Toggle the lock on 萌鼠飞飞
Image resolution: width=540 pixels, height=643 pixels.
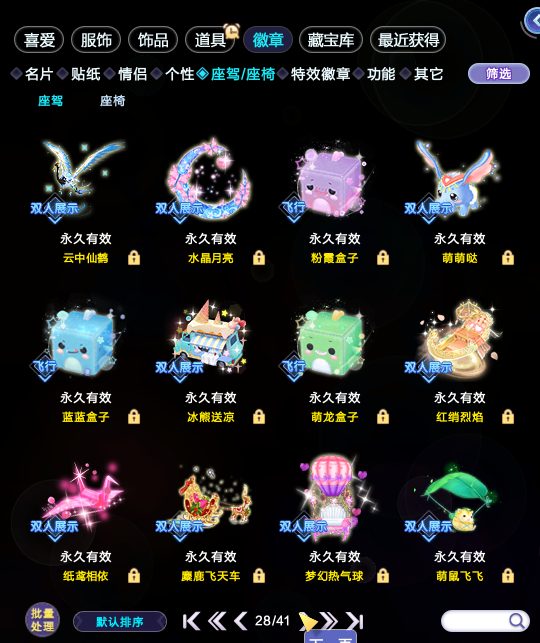(508, 576)
